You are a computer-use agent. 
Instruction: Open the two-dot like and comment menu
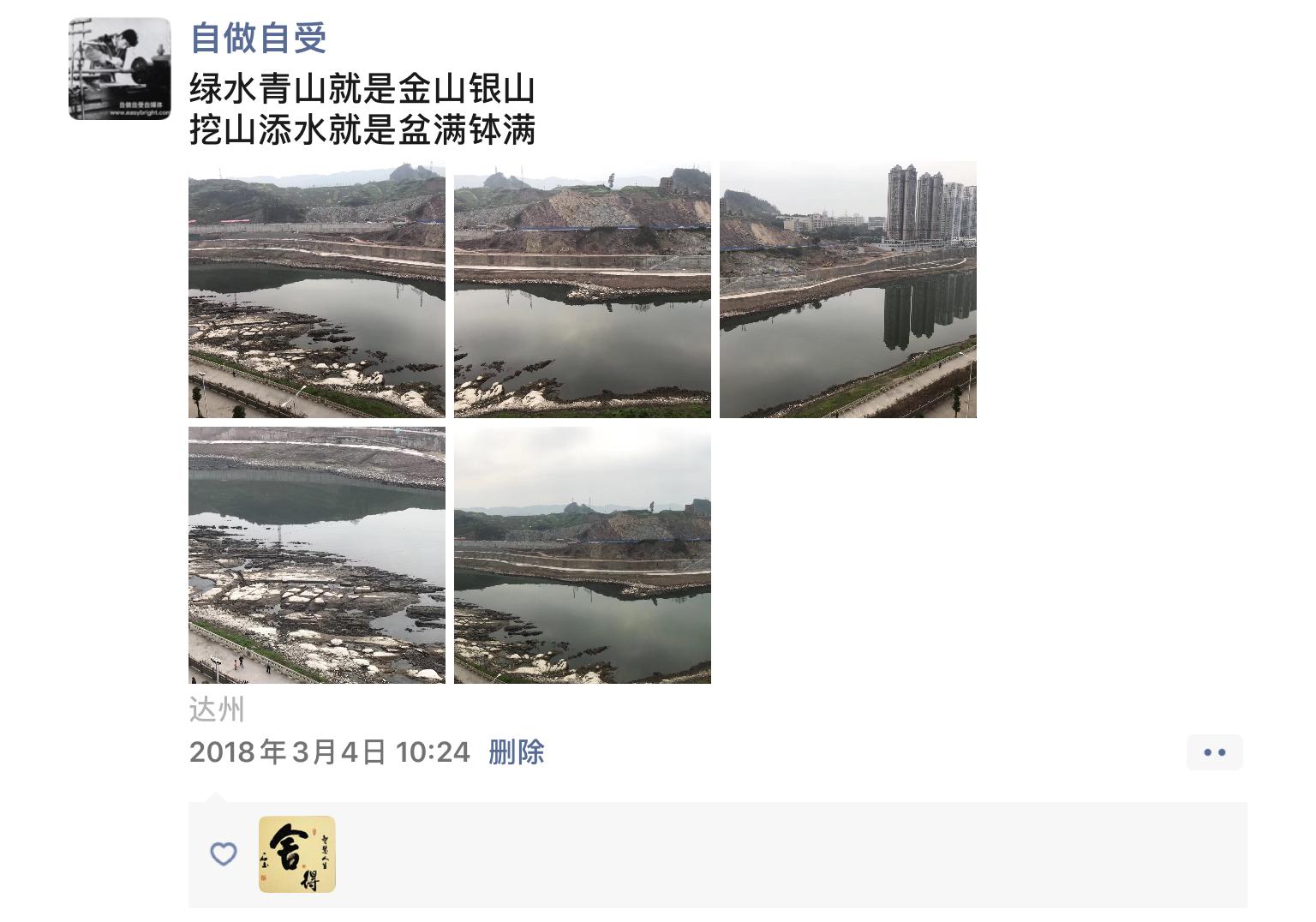click(1214, 752)
